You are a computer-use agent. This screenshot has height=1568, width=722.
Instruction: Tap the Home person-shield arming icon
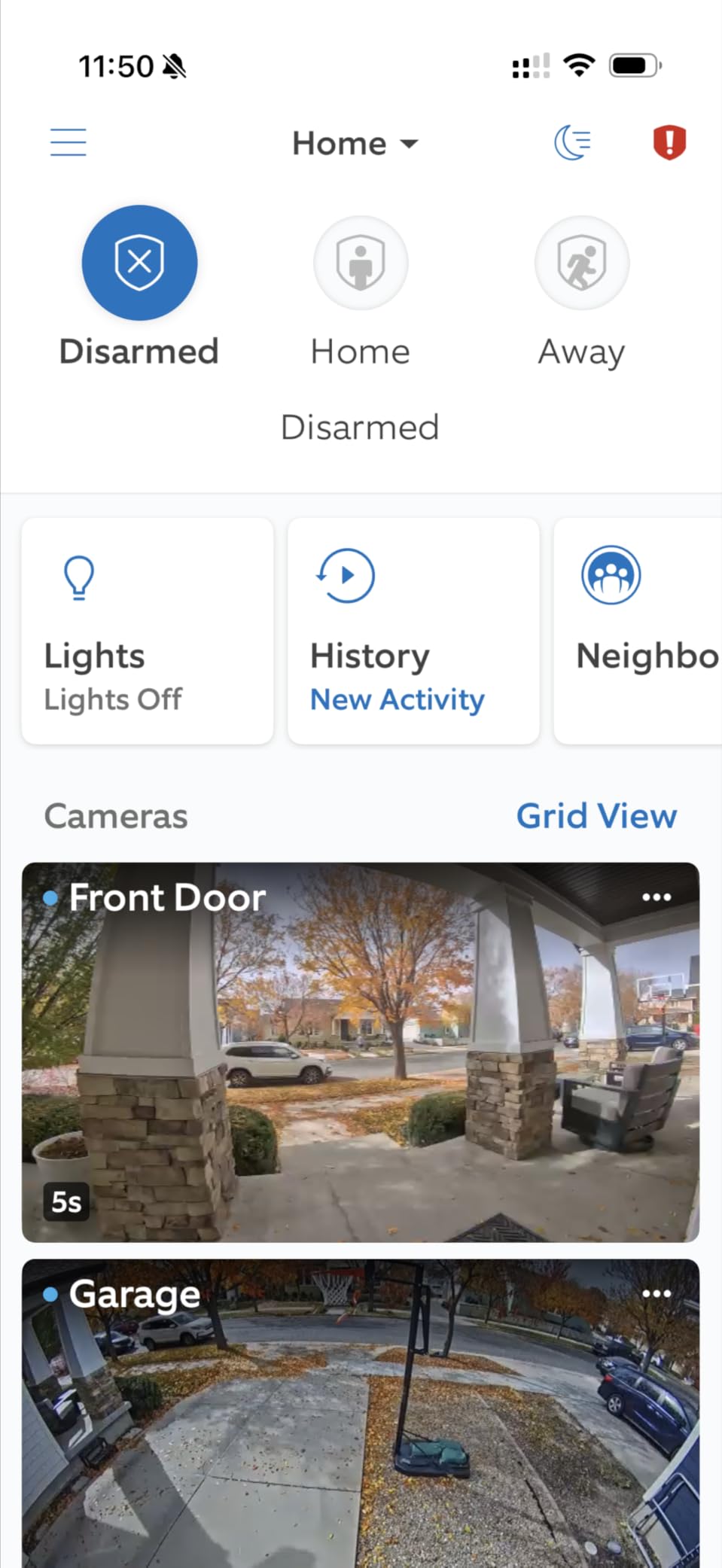point(360,262)
